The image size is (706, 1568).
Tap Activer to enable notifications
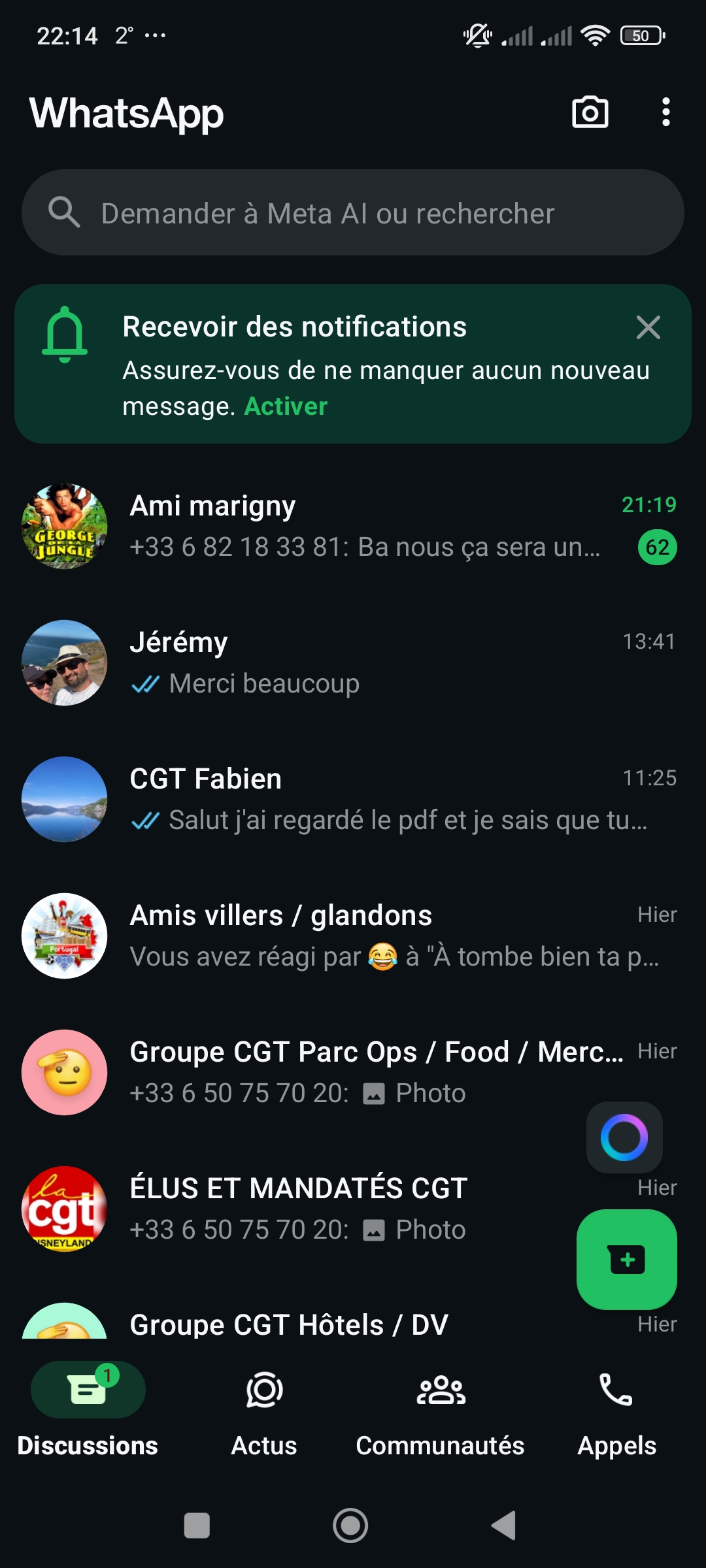tap(286, 406)
